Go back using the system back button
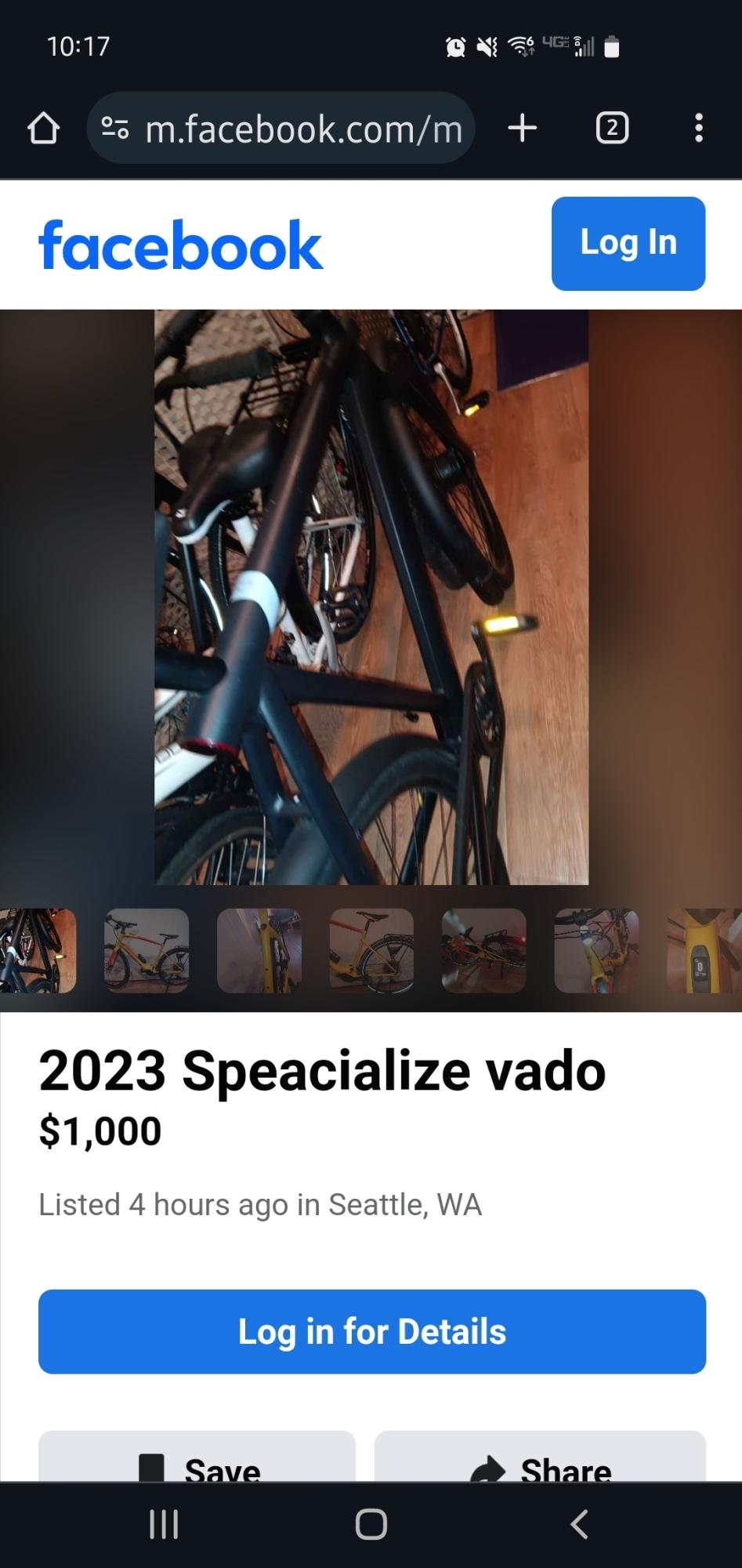The image size is (742, 1568). (579, 1525)
